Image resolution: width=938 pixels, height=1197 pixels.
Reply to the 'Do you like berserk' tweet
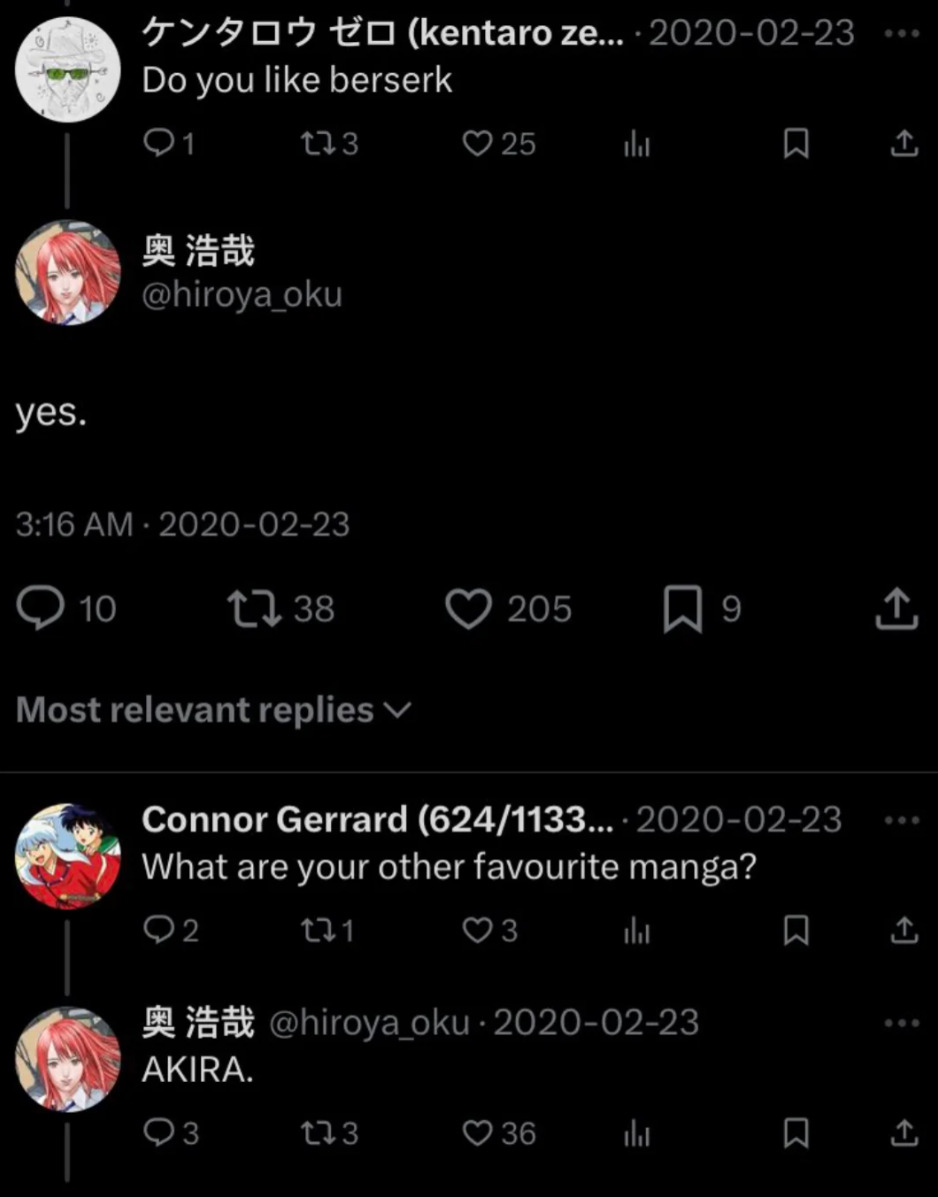click(x=156, y=145)
